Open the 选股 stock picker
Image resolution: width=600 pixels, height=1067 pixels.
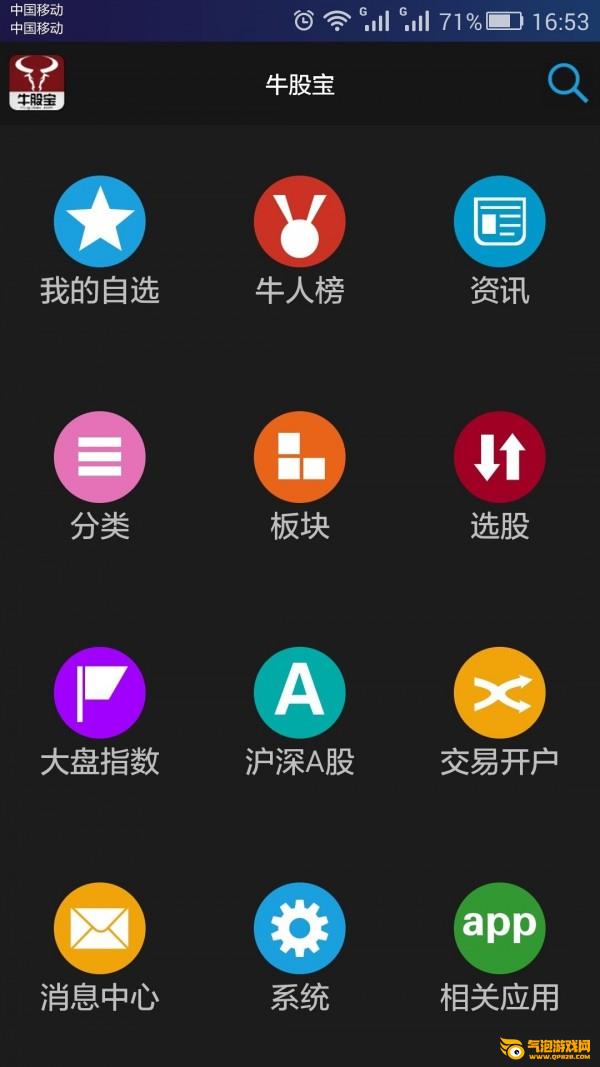coord(499,457)
